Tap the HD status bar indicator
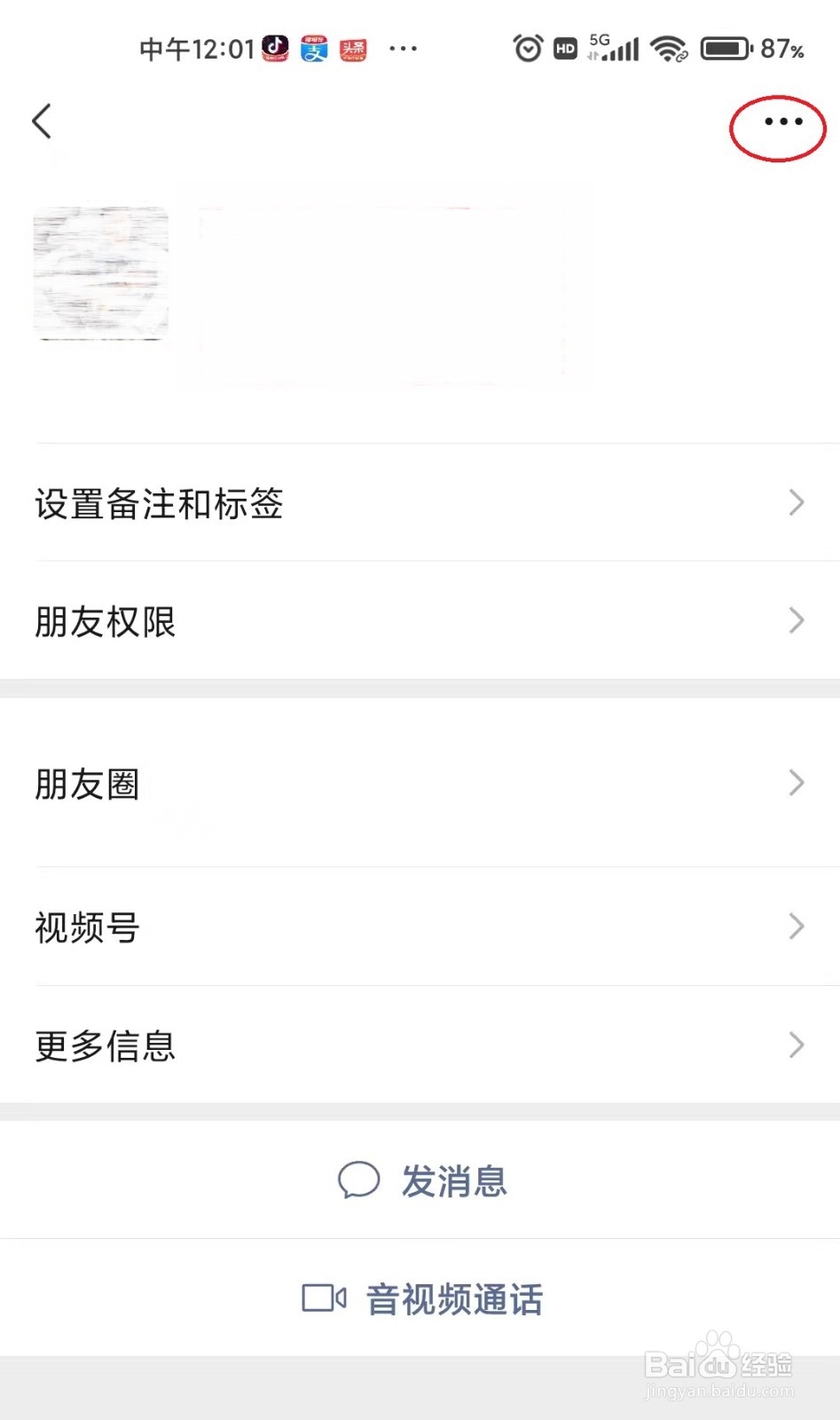 pos(563,48)
